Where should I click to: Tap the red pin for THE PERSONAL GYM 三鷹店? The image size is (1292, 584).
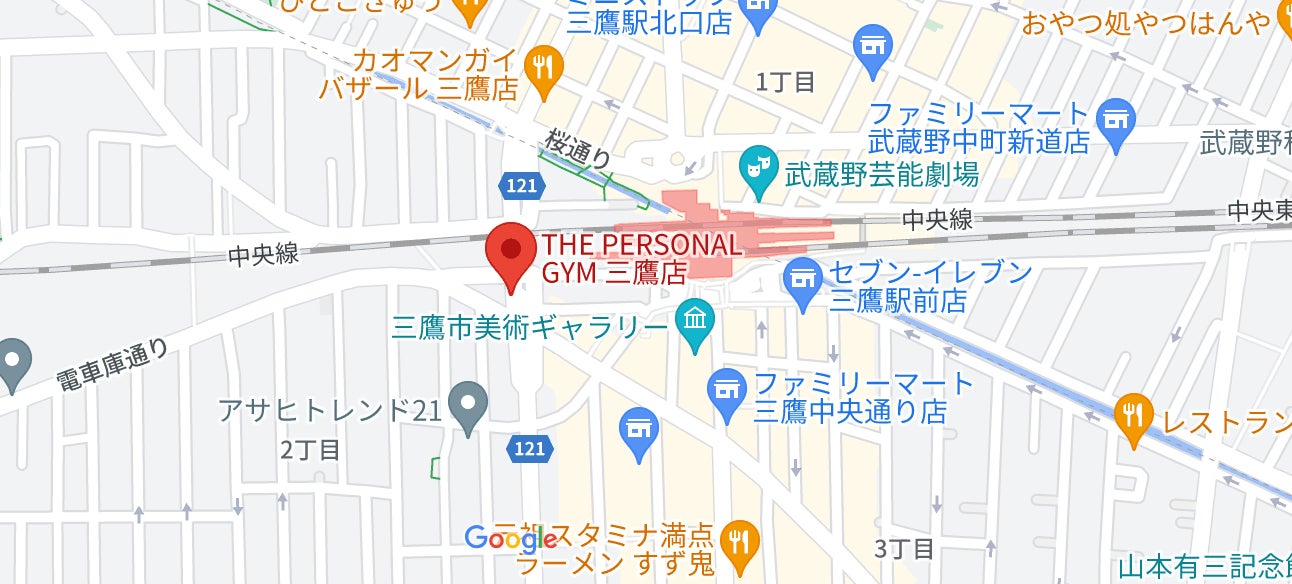[x=511, y=258]
